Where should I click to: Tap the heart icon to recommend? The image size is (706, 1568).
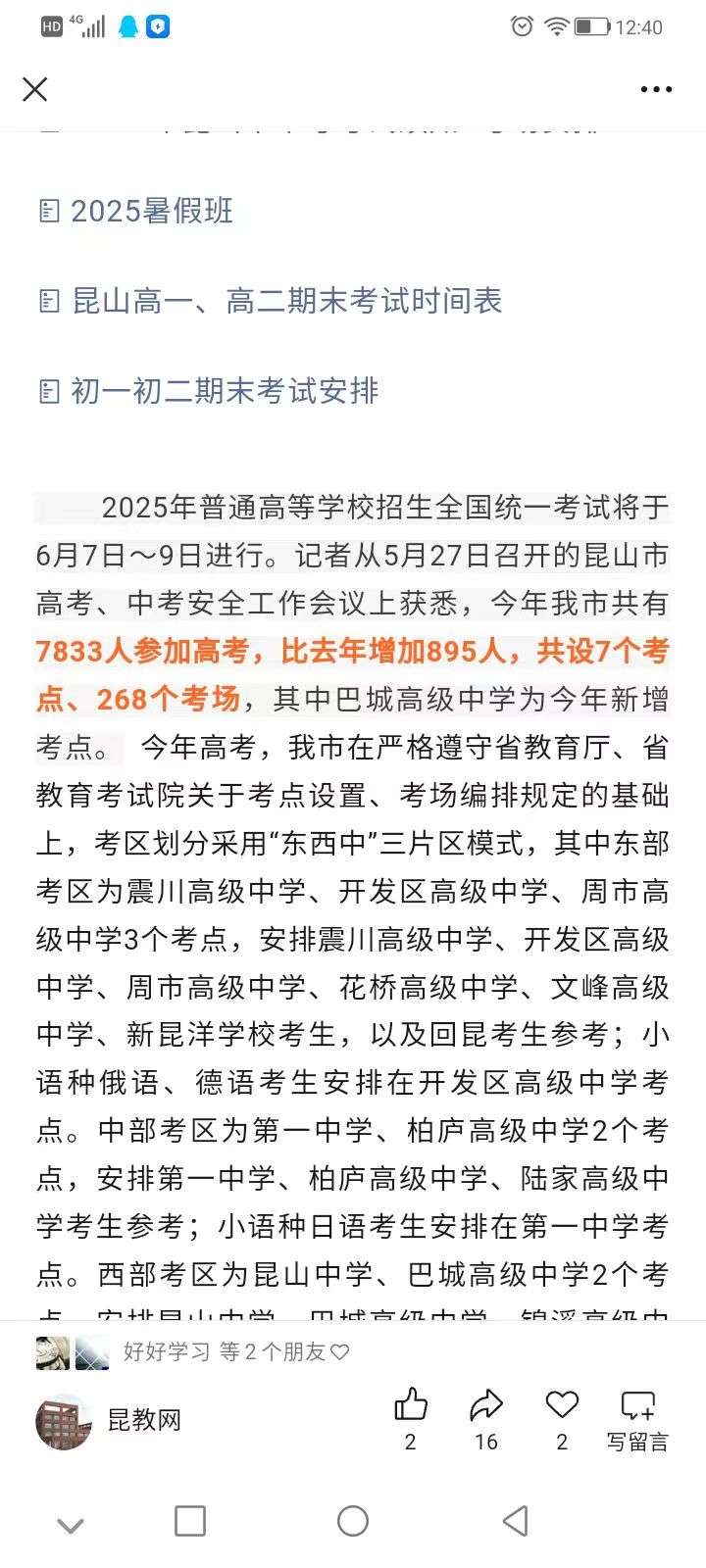click(x=562, y=1418)
